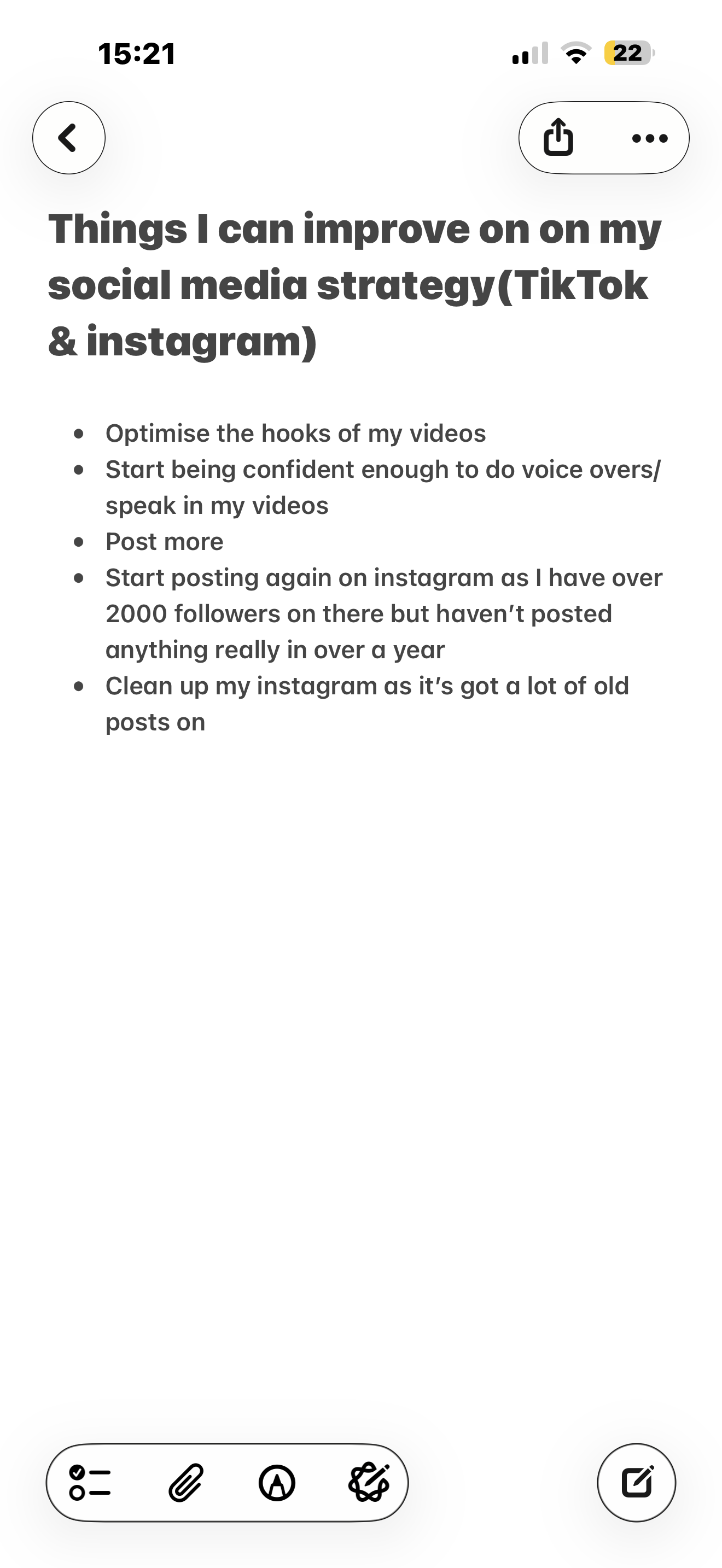
Task: Open the markup pen tool
Action: click(277, 1482)
